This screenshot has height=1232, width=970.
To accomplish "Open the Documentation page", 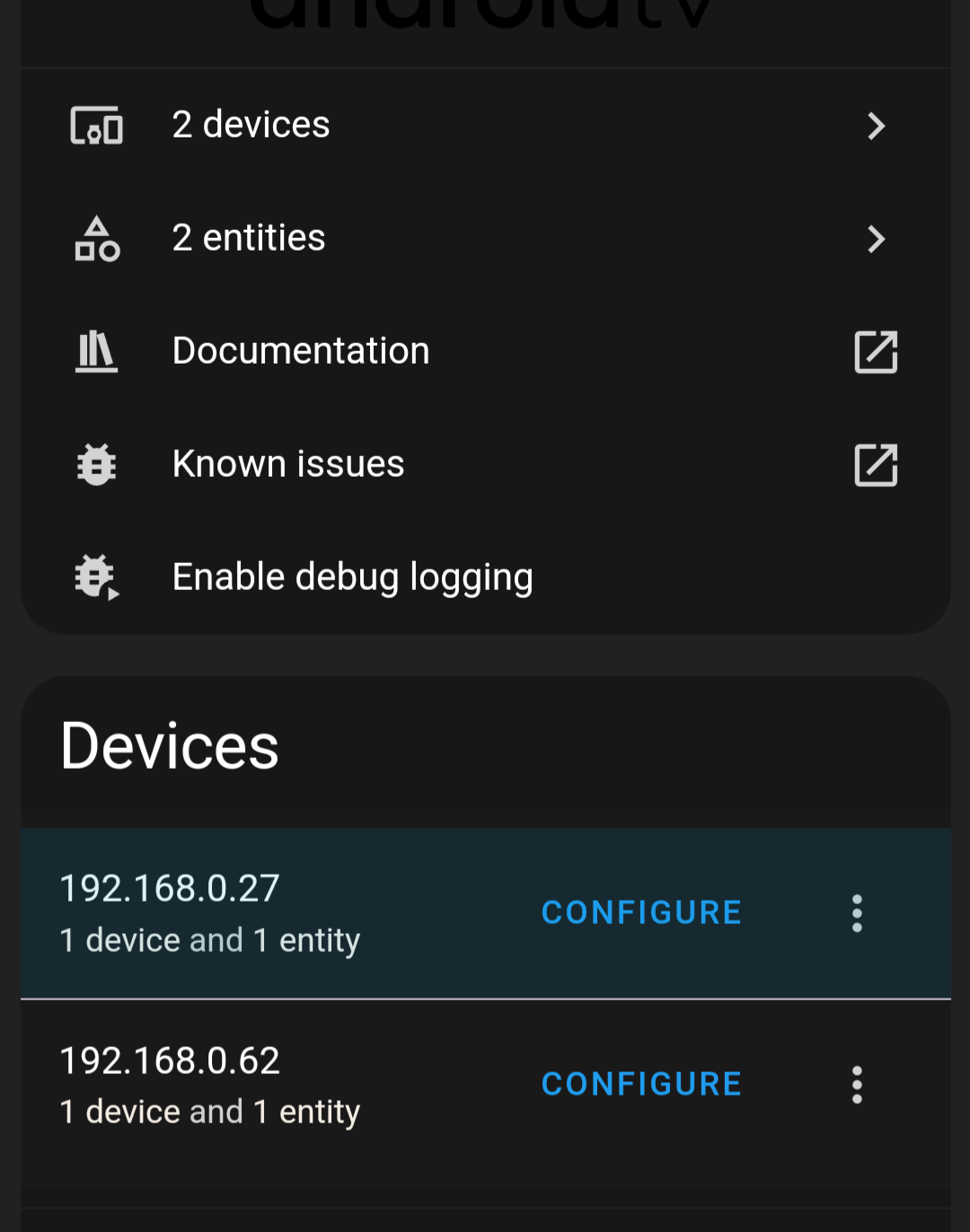I will (x=300, y=351).
